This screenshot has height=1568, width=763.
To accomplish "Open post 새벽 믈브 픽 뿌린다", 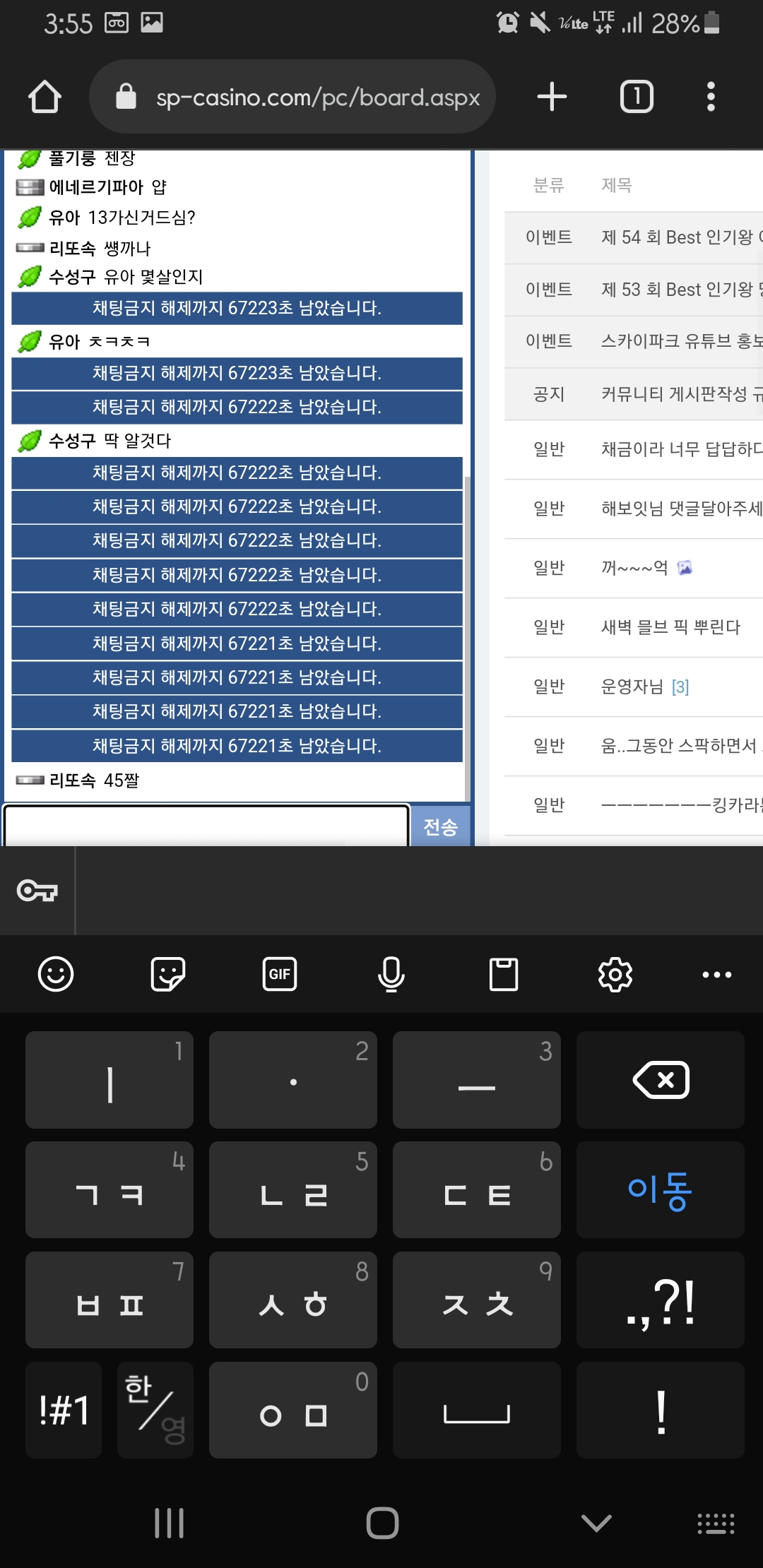I will pyautogui.click(x=670, y=627).
